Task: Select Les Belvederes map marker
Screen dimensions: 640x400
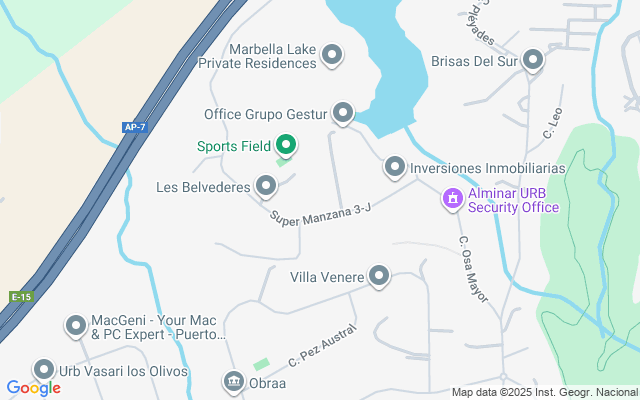Action: (266, 186)
